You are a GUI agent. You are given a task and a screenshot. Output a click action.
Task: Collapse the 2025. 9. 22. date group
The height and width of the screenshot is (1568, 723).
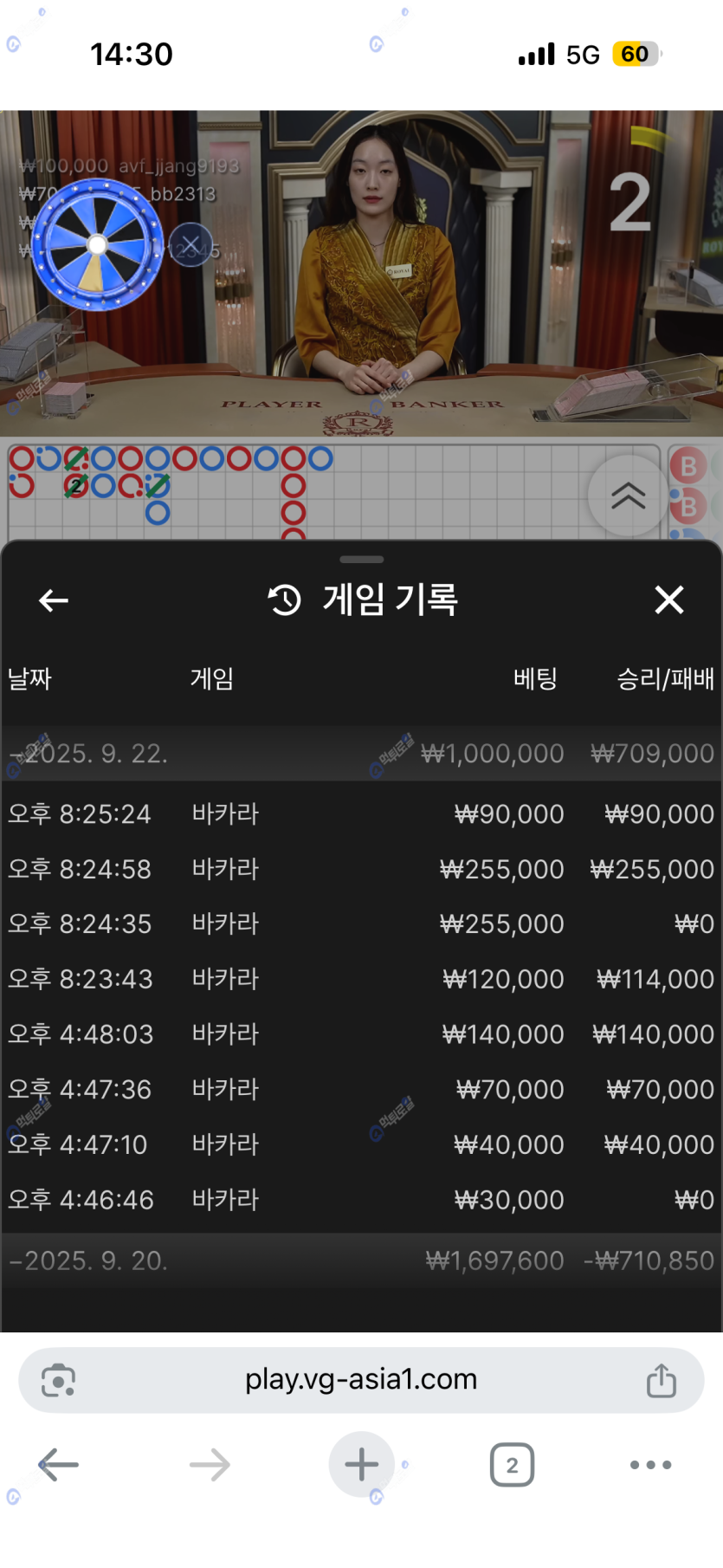click(88, 753)
